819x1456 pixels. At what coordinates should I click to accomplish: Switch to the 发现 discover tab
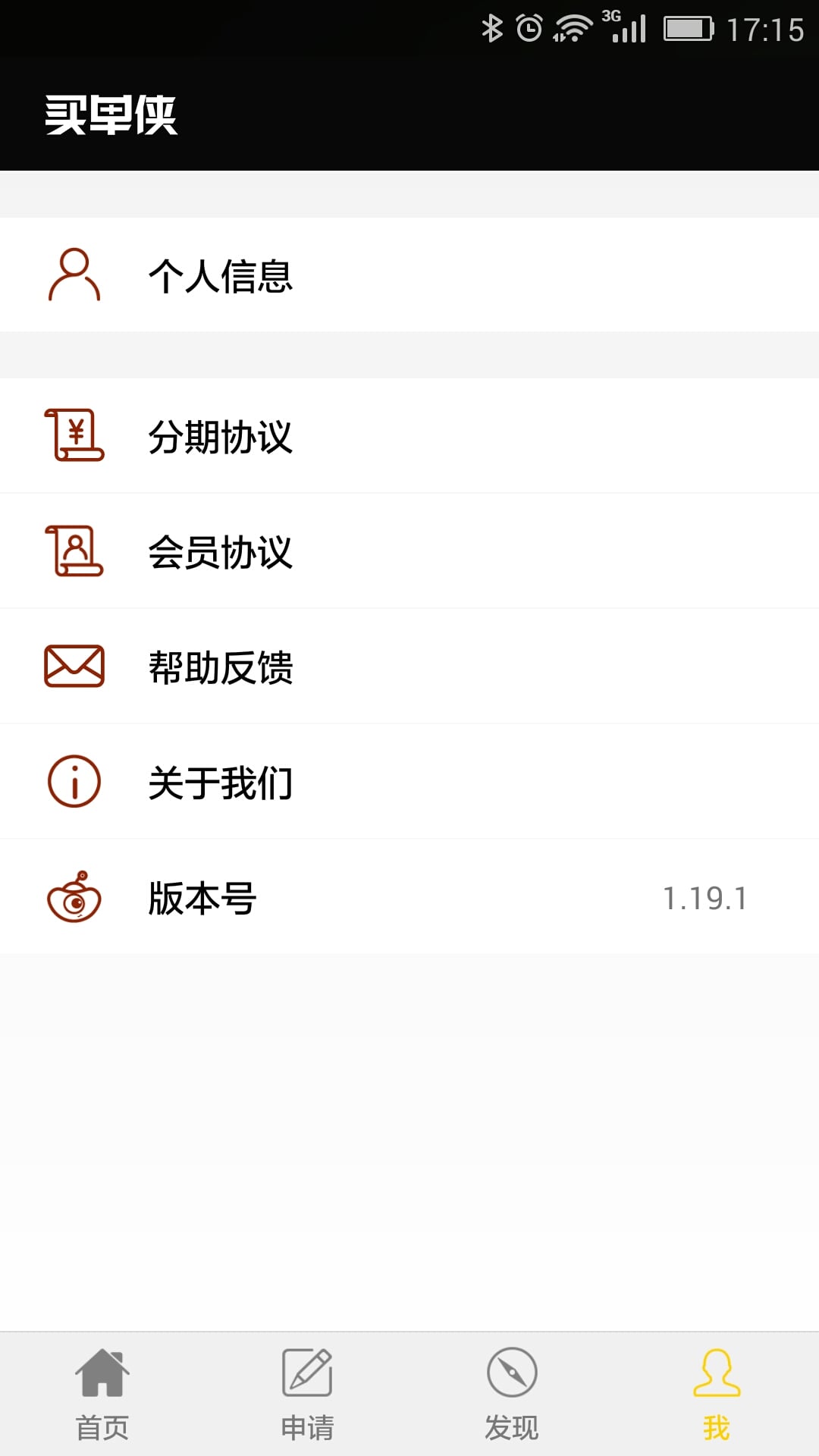point(512,1395)
